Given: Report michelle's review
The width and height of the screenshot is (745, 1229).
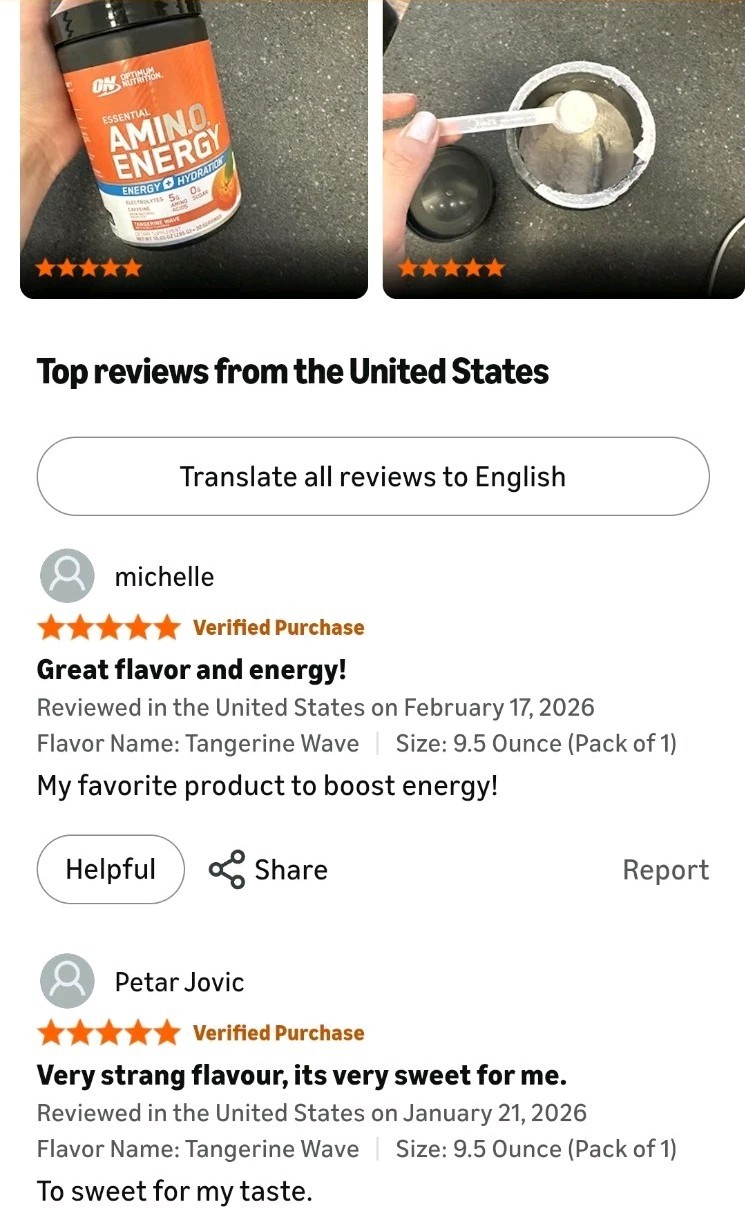Looking at the screenshot, I should (665, 870).
